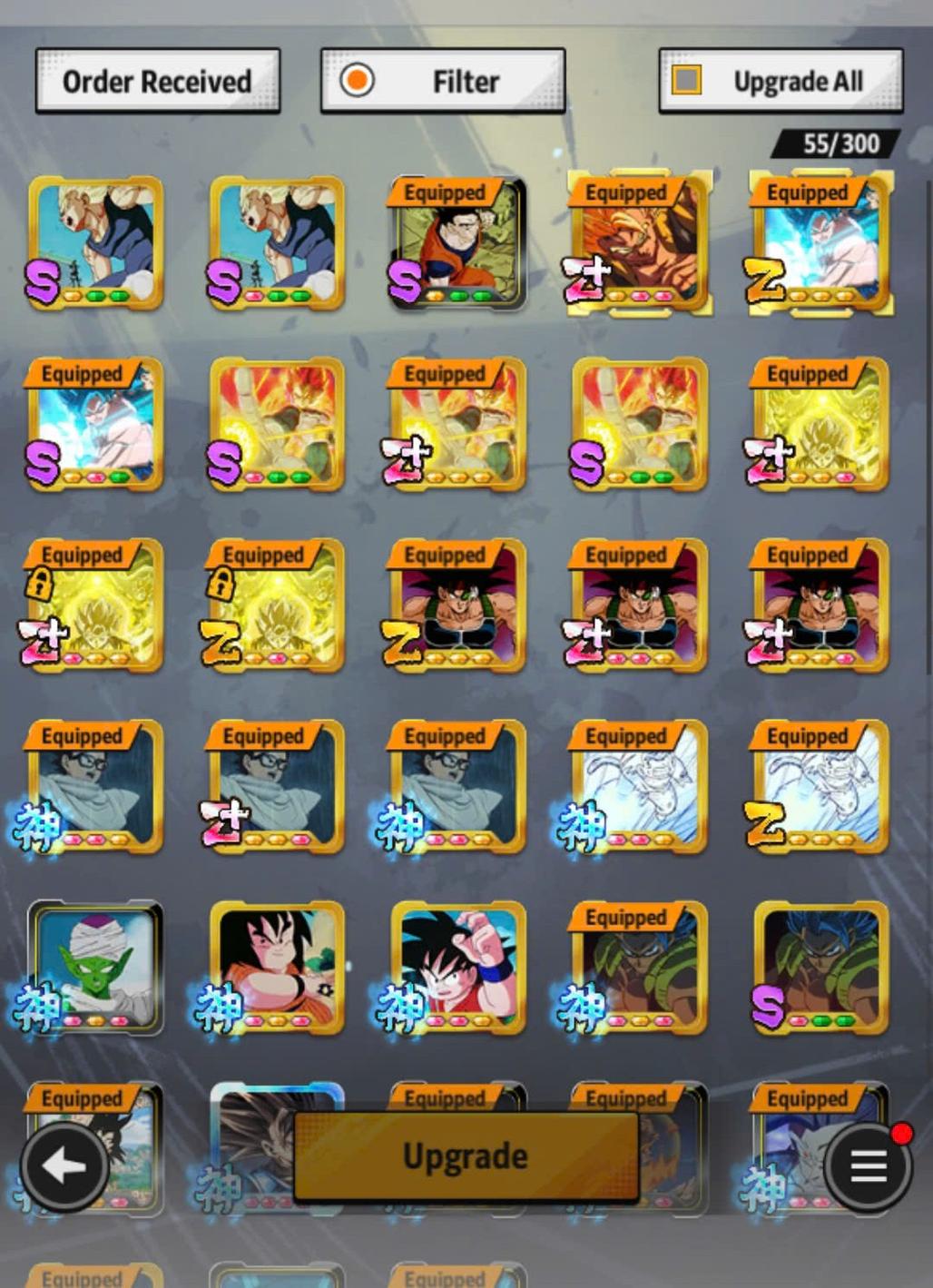This screenshot has height=1288, width=933.
Task: Check the Upgrade All box
Action: coord(687,81)
